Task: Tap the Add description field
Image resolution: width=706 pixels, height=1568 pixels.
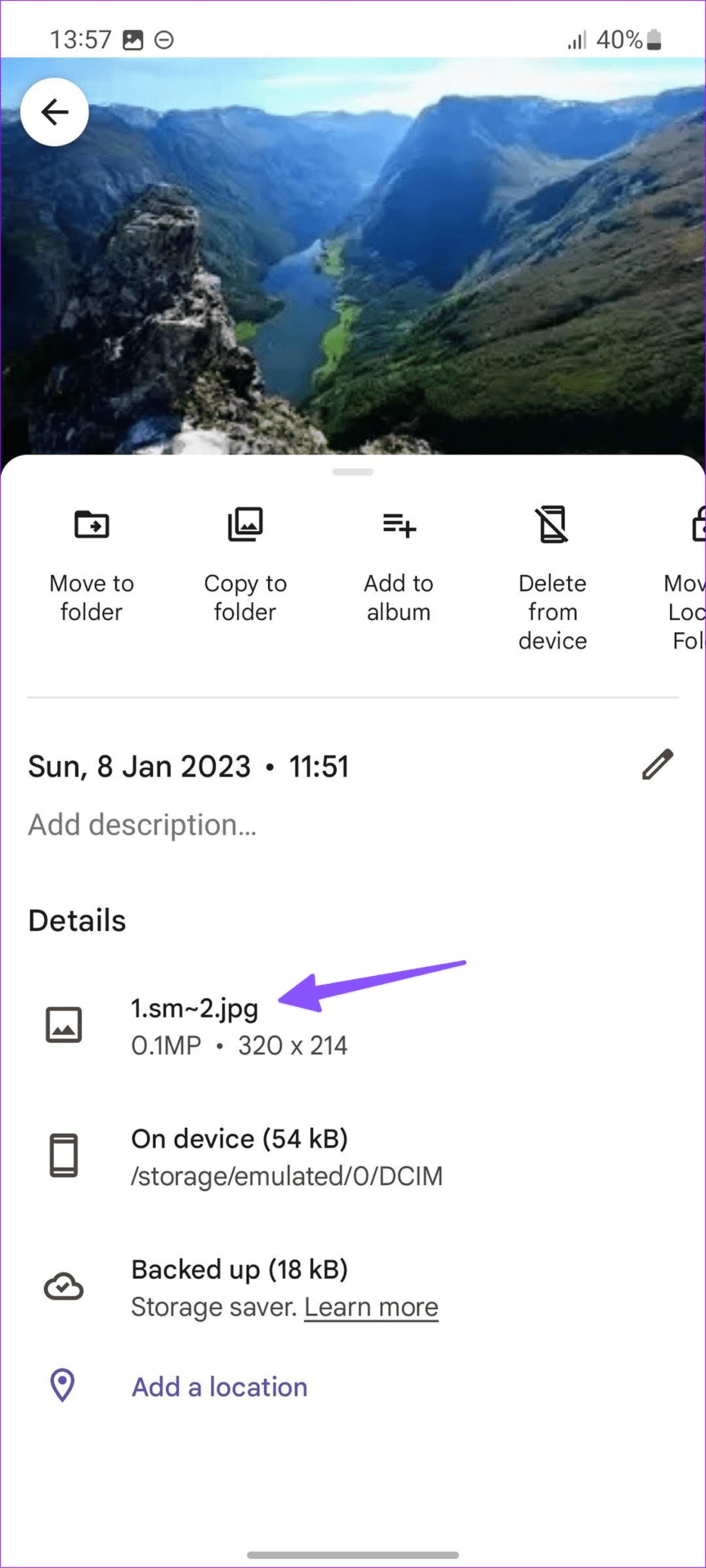Action: coord(143,825)
